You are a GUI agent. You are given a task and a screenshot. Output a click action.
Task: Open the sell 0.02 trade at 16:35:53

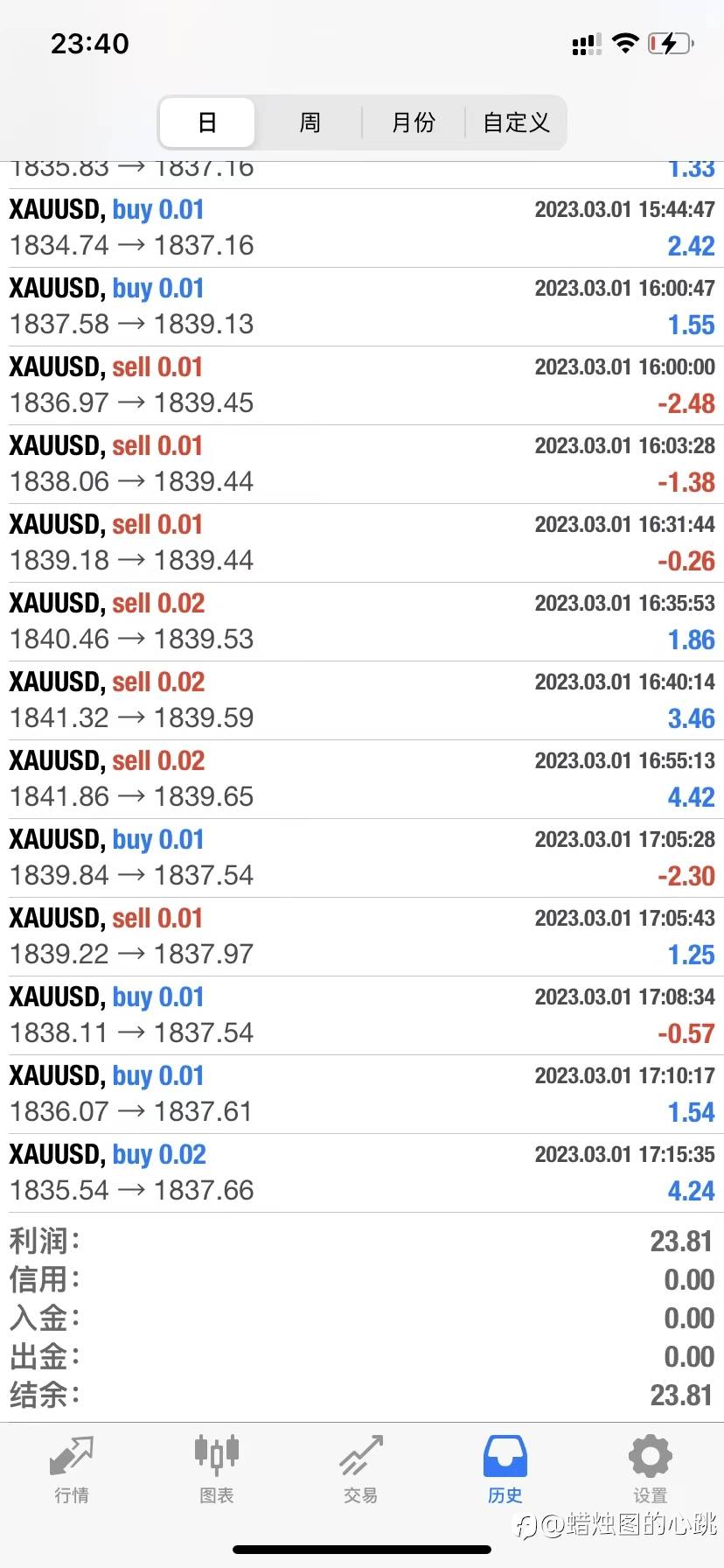click(x=362, y=622)
